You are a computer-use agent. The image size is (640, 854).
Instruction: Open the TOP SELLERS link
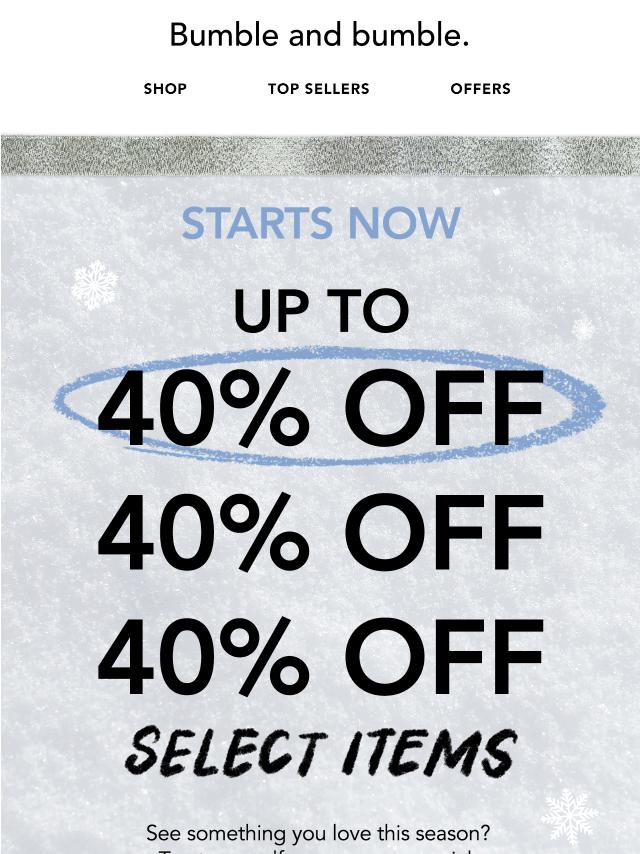point(318,89)
